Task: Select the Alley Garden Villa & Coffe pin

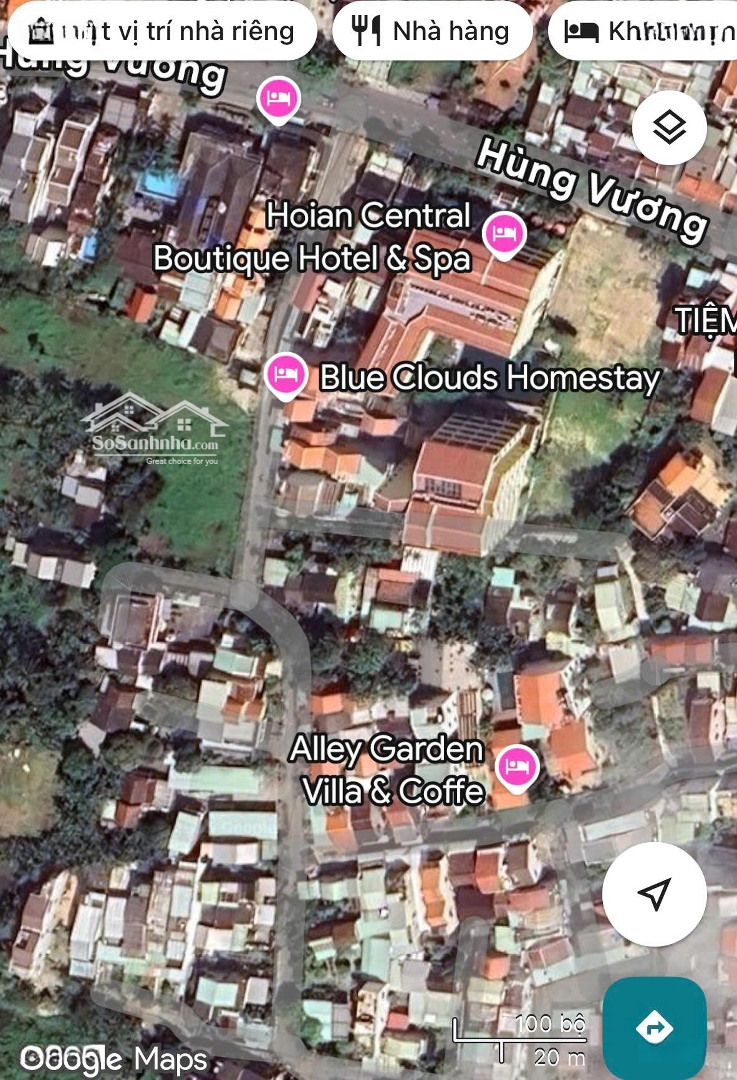Action: pyautogui.click(x=516, y=768)
